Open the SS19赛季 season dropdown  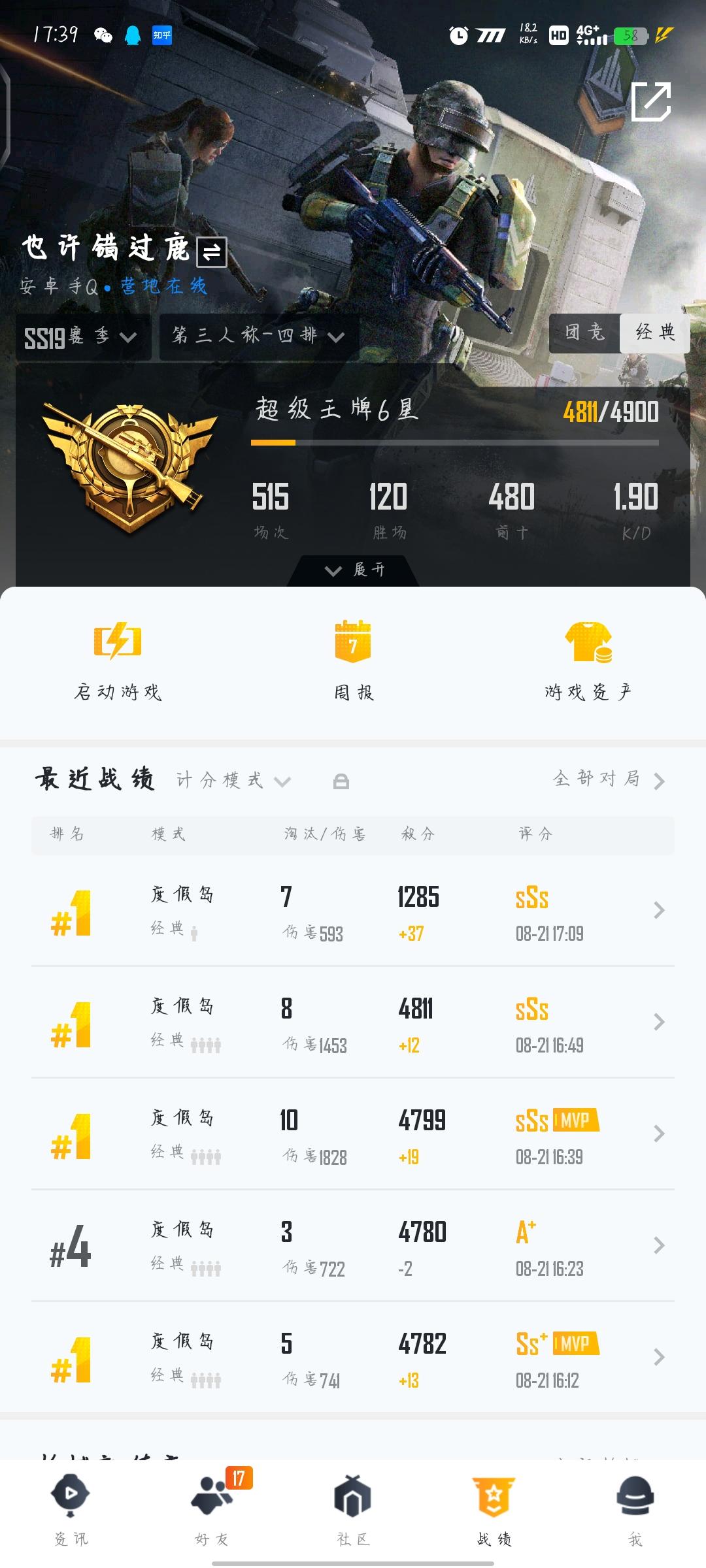(82, 336)
